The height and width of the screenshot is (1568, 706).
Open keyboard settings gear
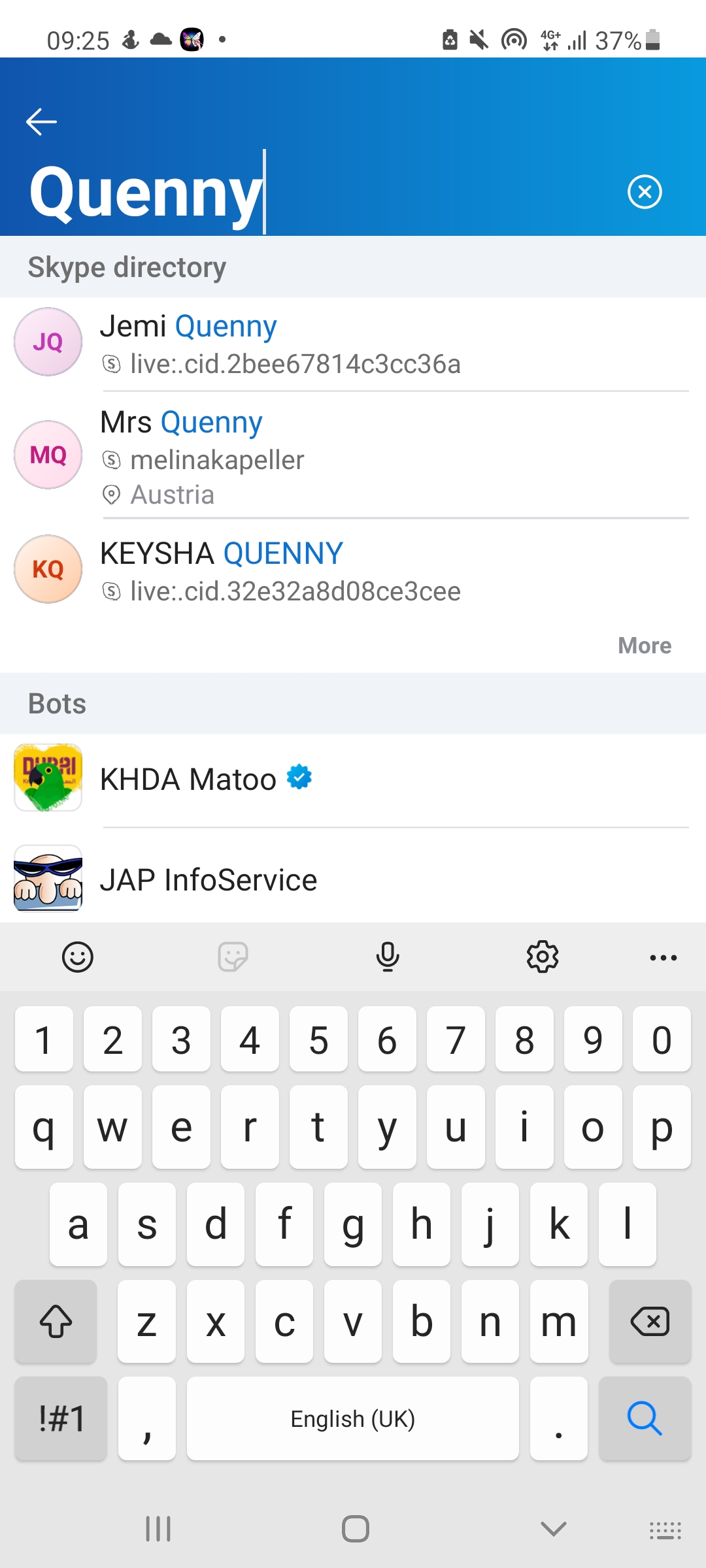543,957
